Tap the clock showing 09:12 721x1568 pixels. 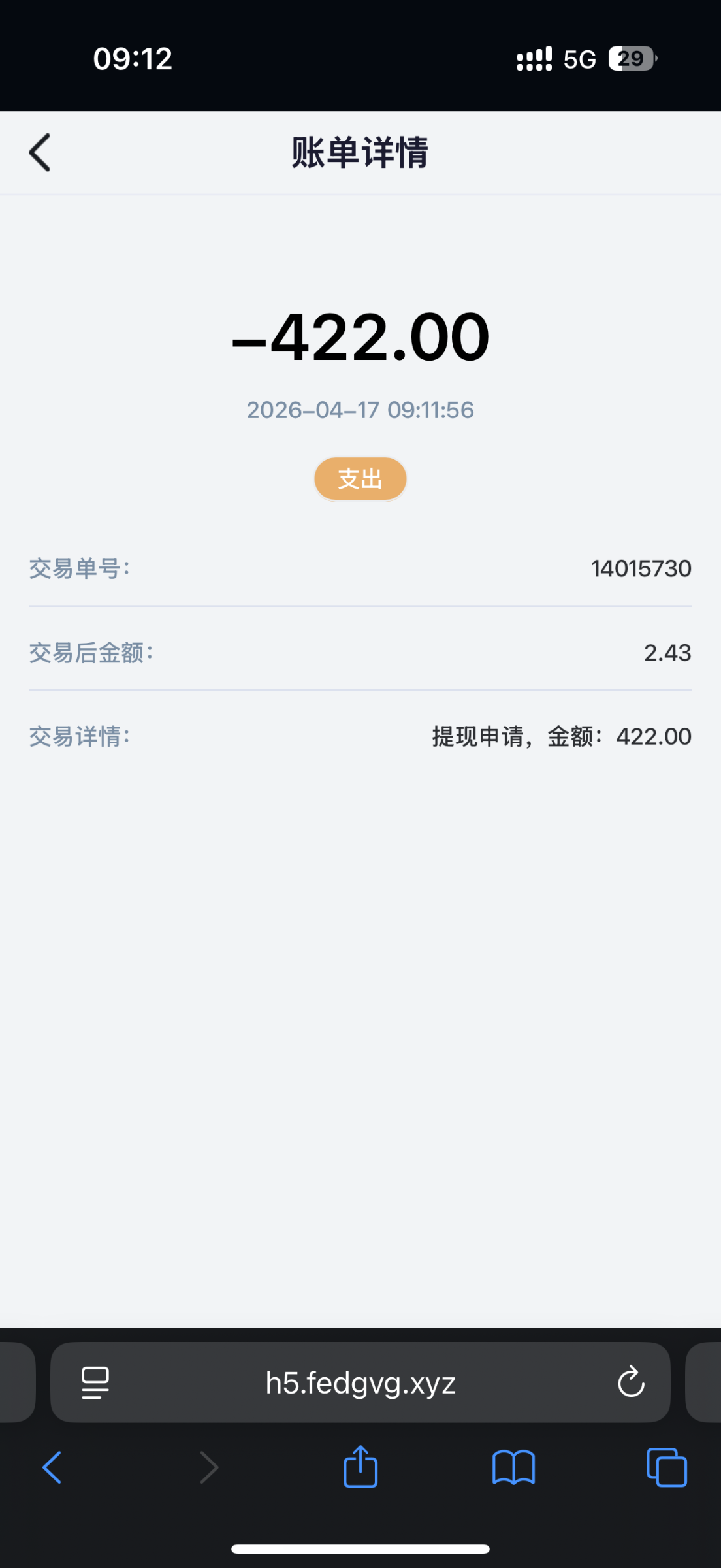pos(133,59)
